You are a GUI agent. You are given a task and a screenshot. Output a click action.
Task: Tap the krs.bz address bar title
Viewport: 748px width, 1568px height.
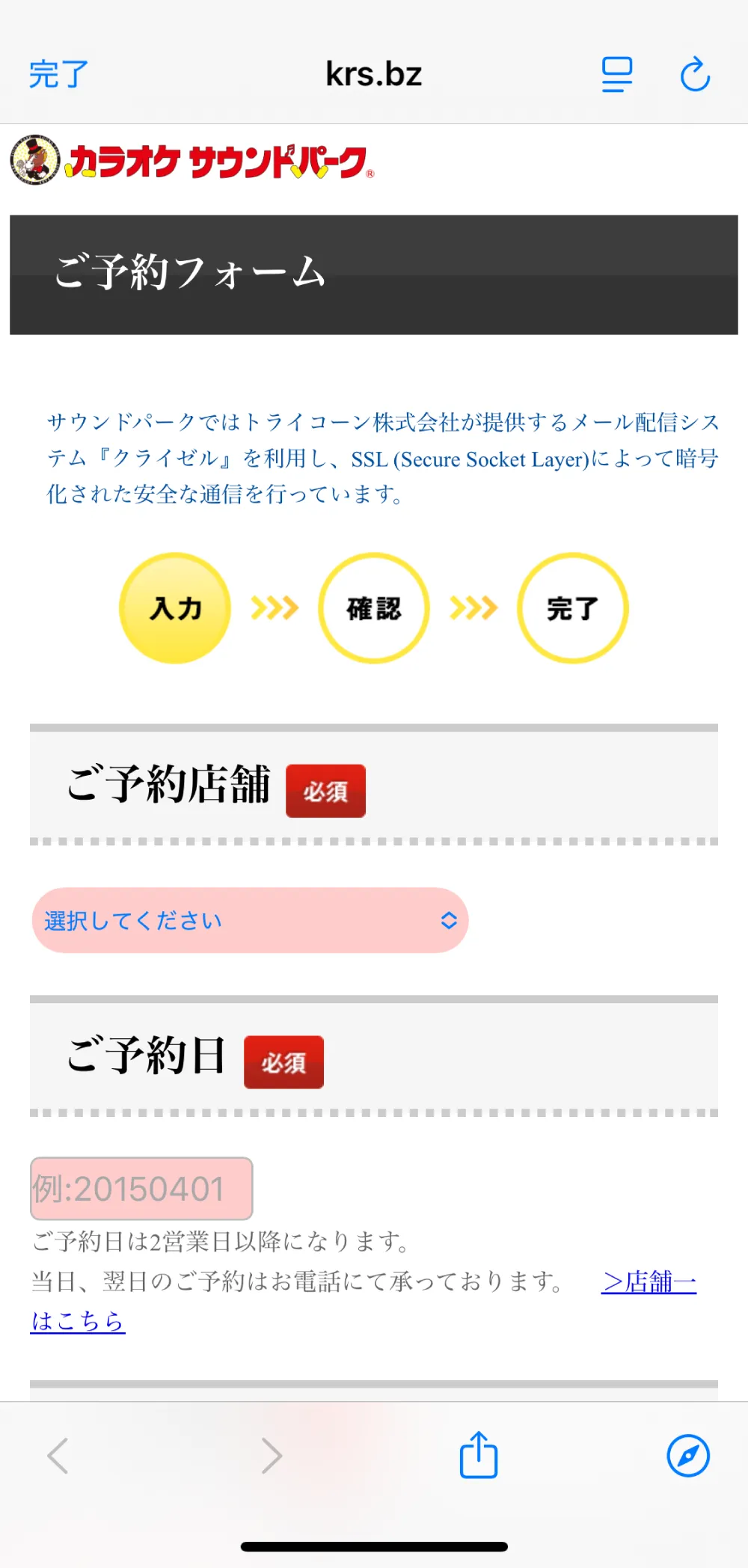click(x=373, y=73)
